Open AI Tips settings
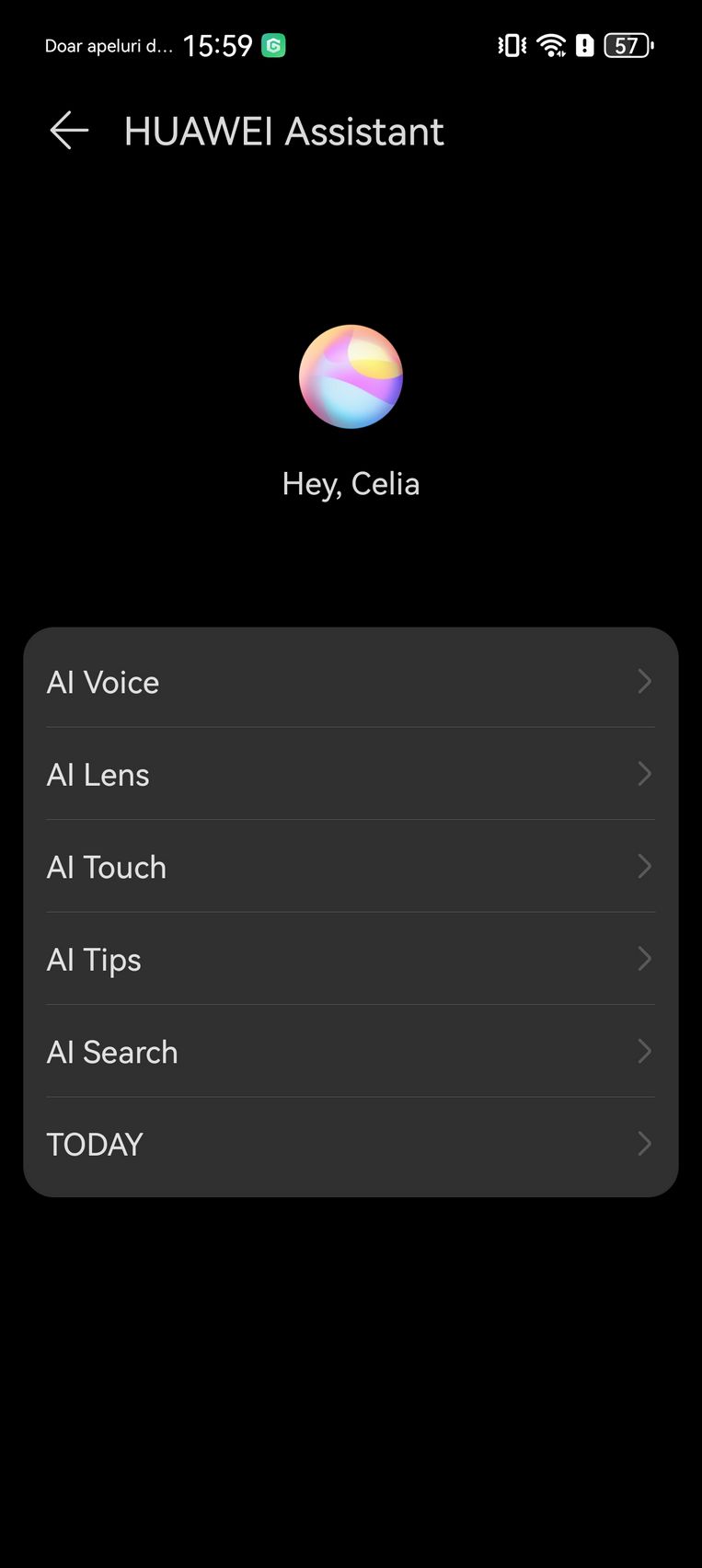 351,959
